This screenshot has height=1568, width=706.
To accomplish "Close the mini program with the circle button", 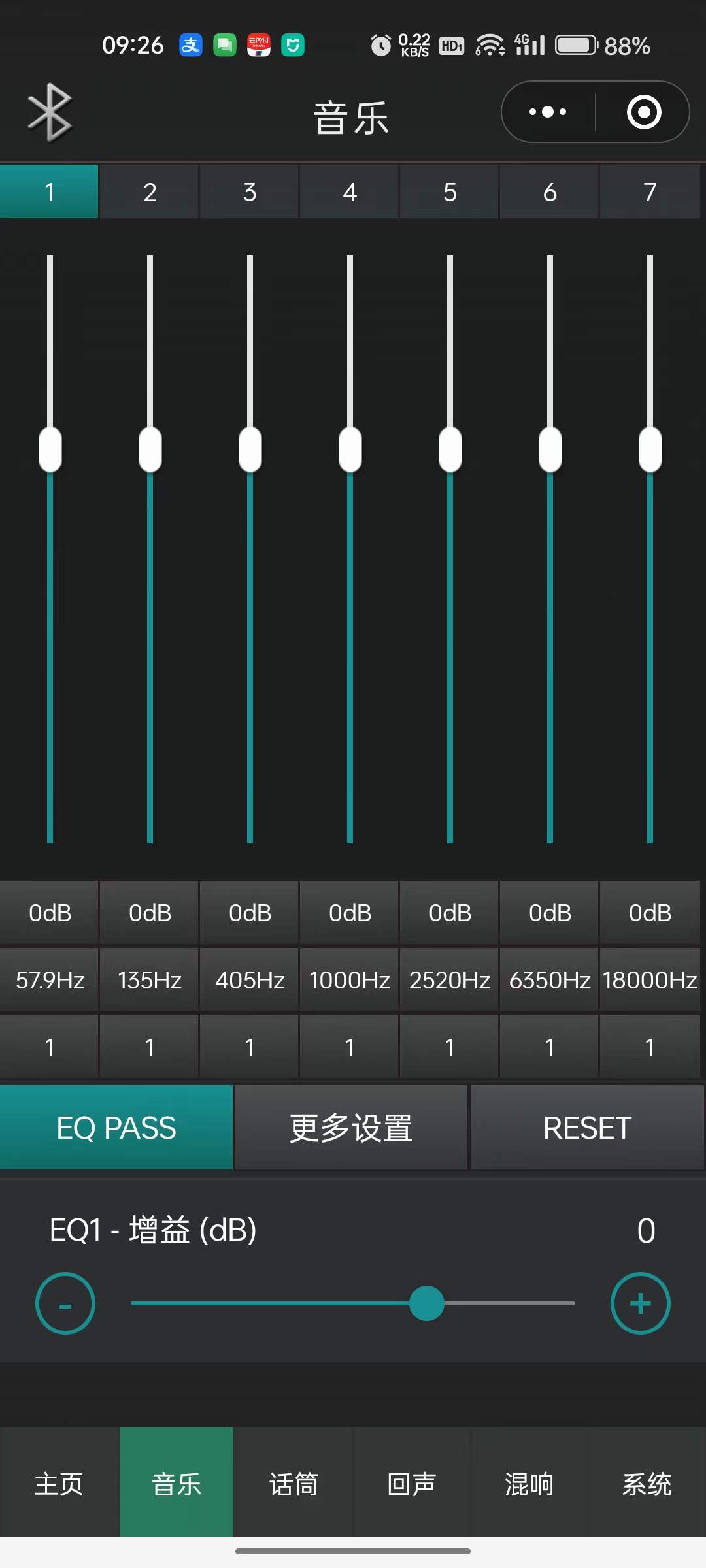I will pyautogui.click(x=644, y=112).
